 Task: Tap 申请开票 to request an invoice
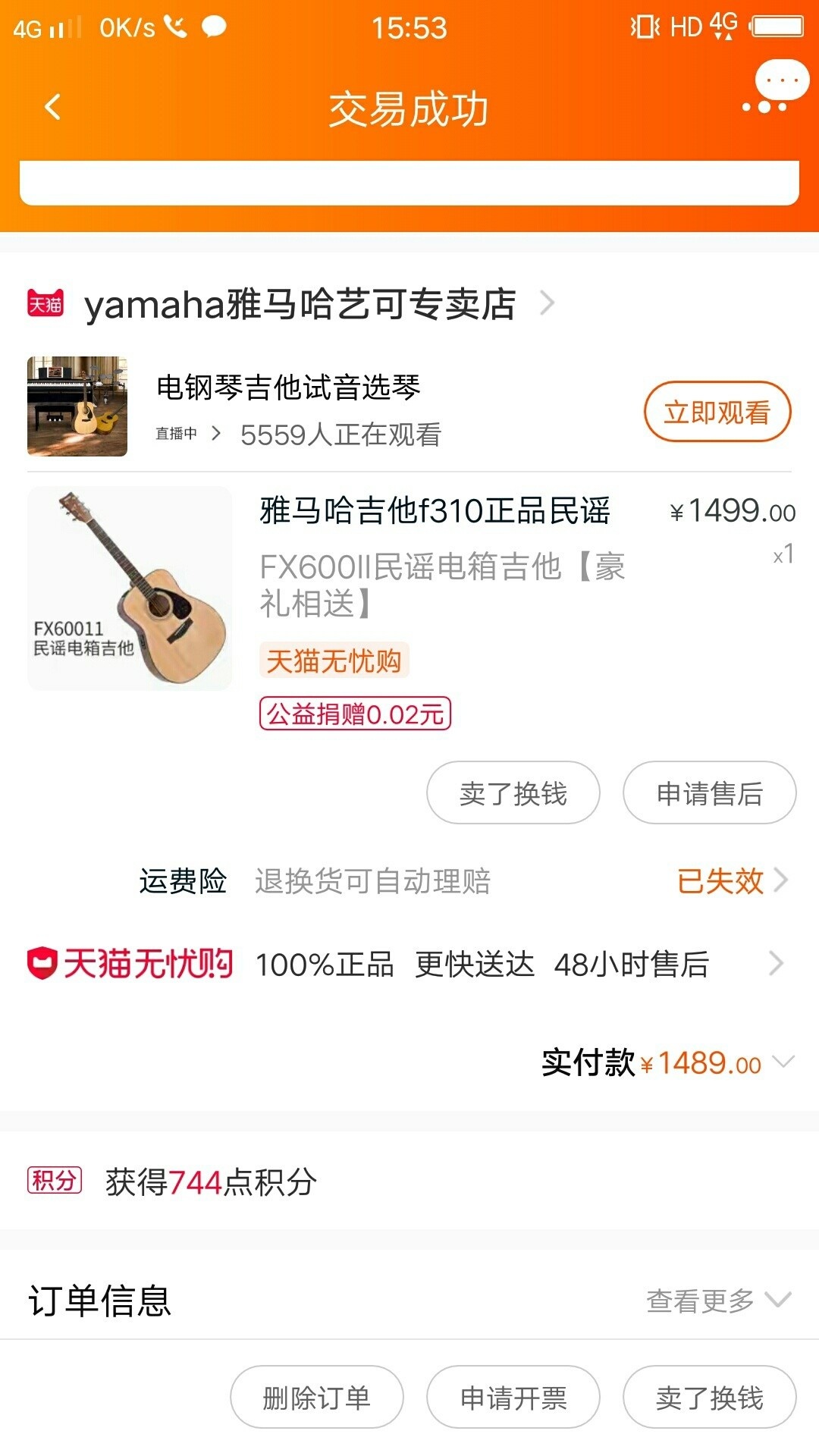(513, 1397)
